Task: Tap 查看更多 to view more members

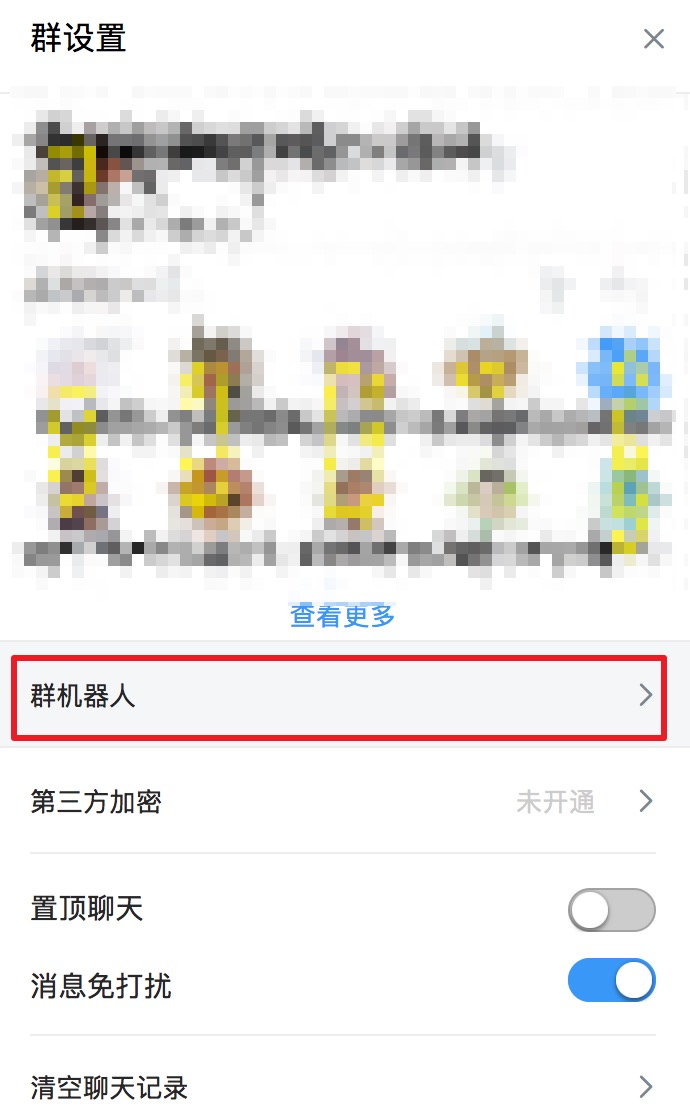Action: (343, 616)
